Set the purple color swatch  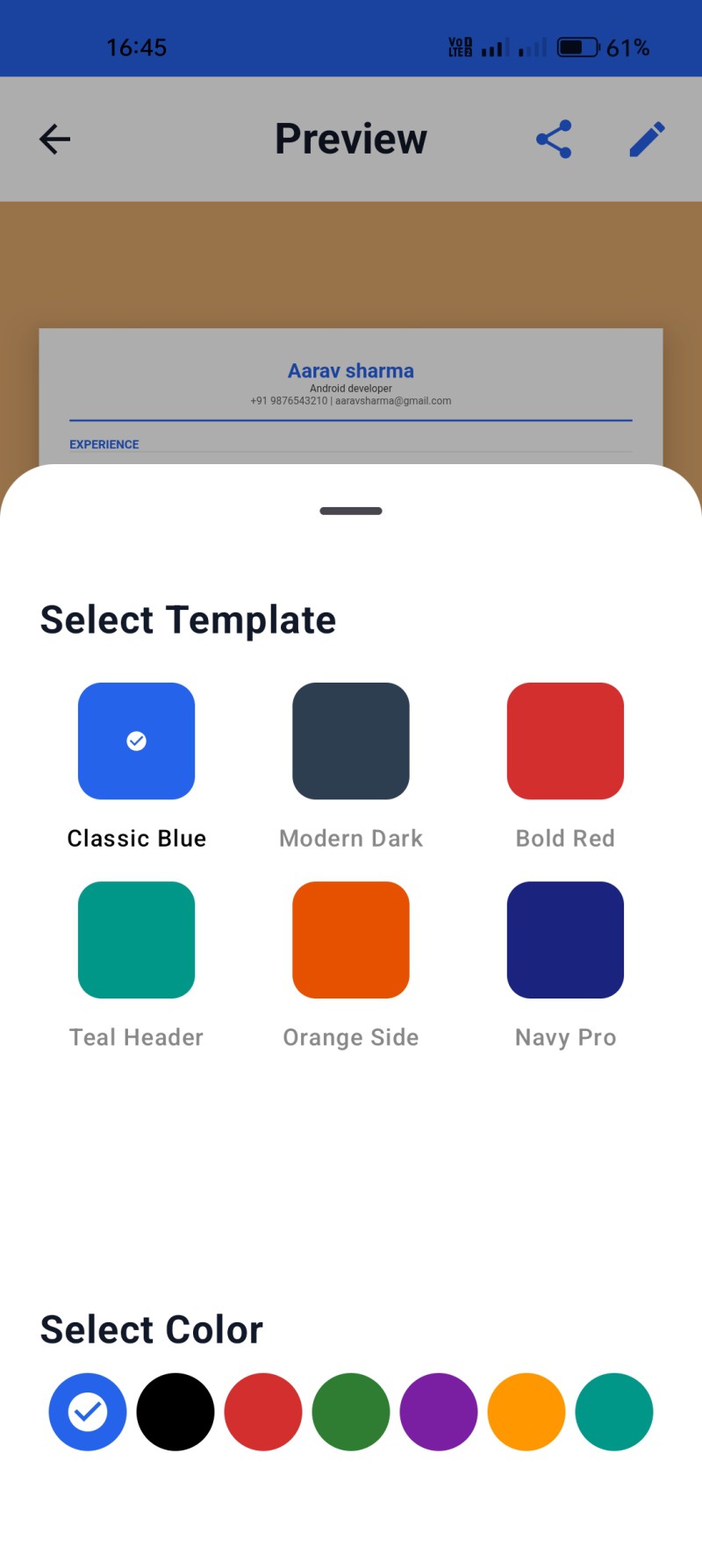tap(439, 1412)
